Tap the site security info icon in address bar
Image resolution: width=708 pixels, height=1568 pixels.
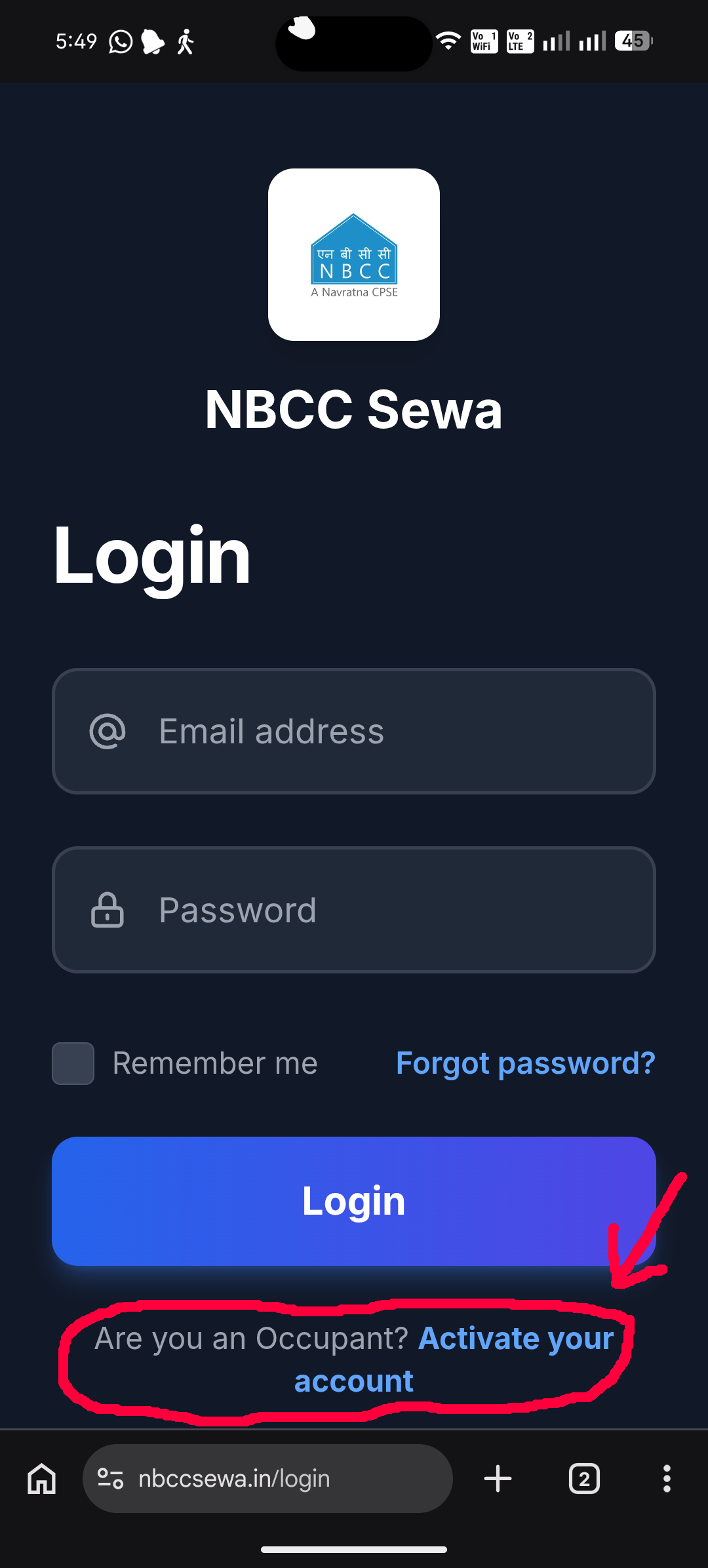tap(111, 1478)
